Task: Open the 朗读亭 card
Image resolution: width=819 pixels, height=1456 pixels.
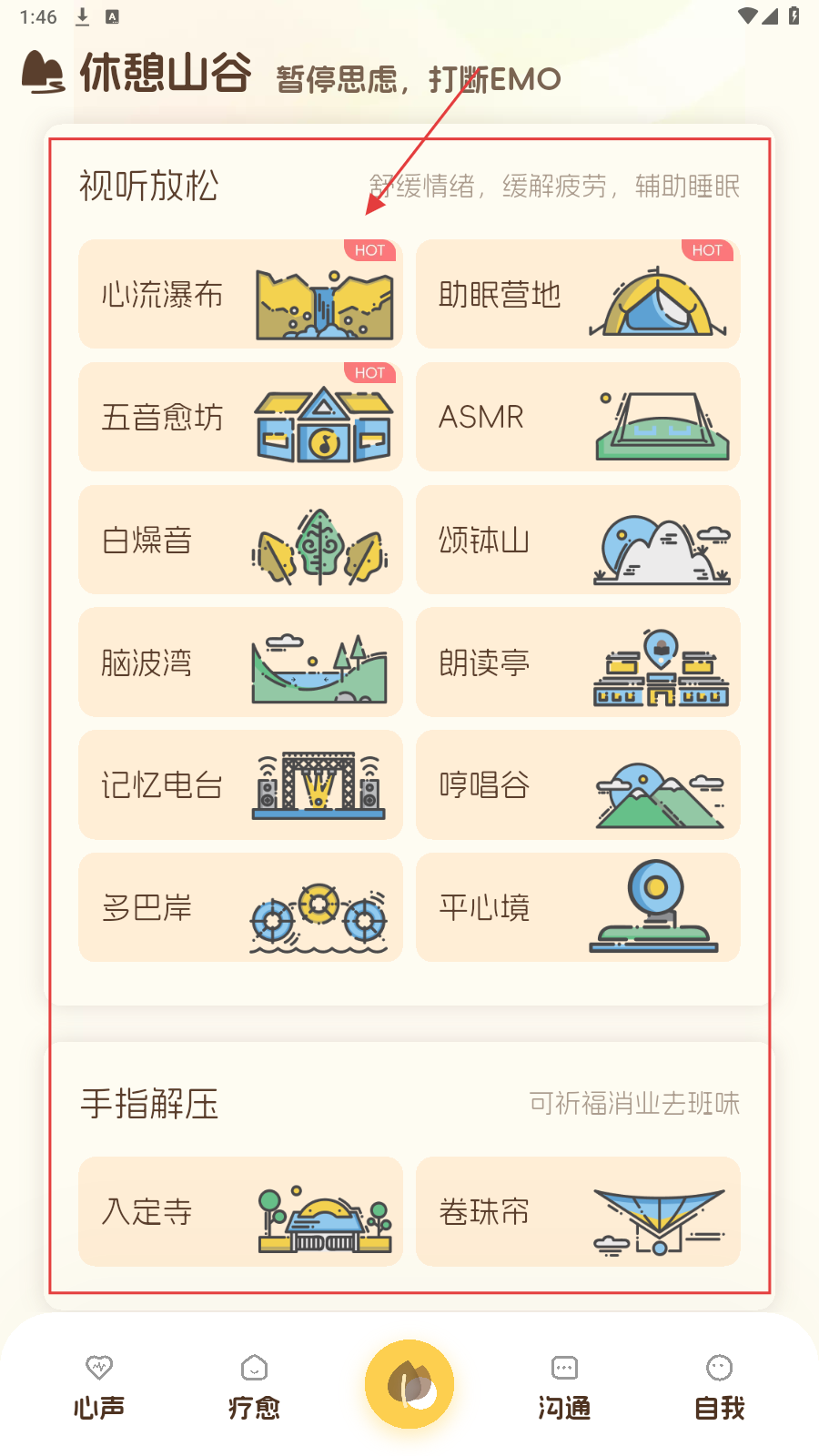Action: 578,662
